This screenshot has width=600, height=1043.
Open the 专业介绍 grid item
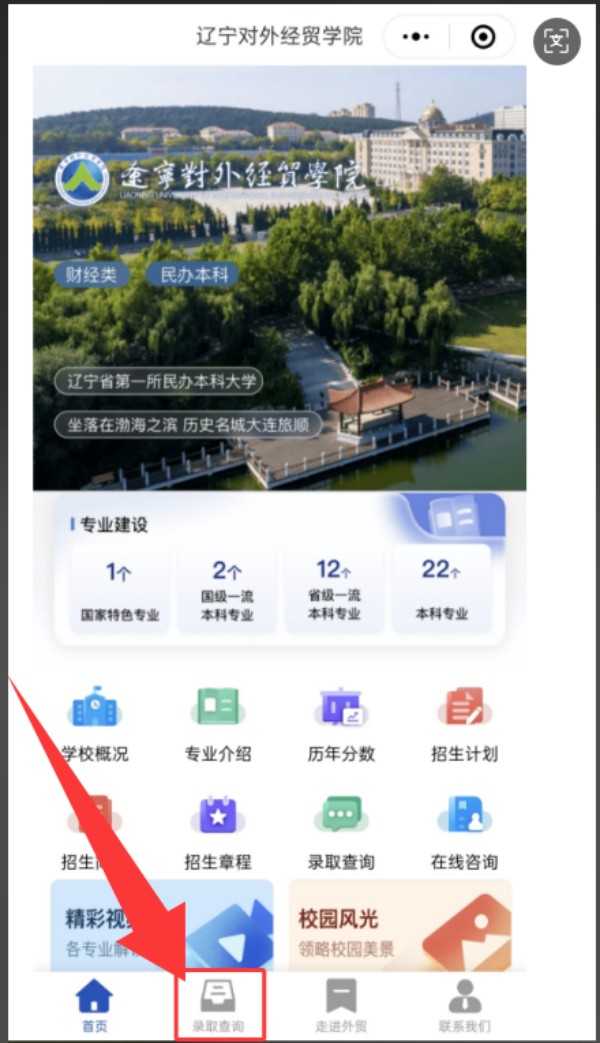(218, 724)
